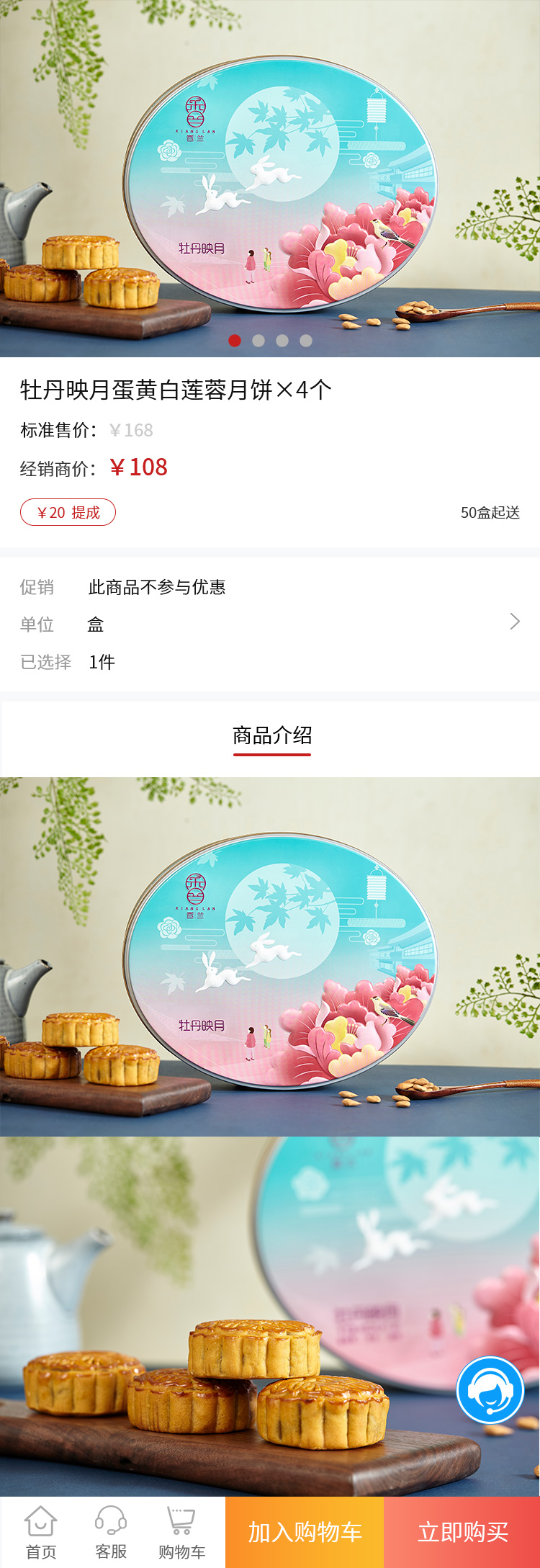The width and height of the screenshot is (540, 1568).
Task: Tap 加入购物车 to add the item
Action: pos(305,1532)
